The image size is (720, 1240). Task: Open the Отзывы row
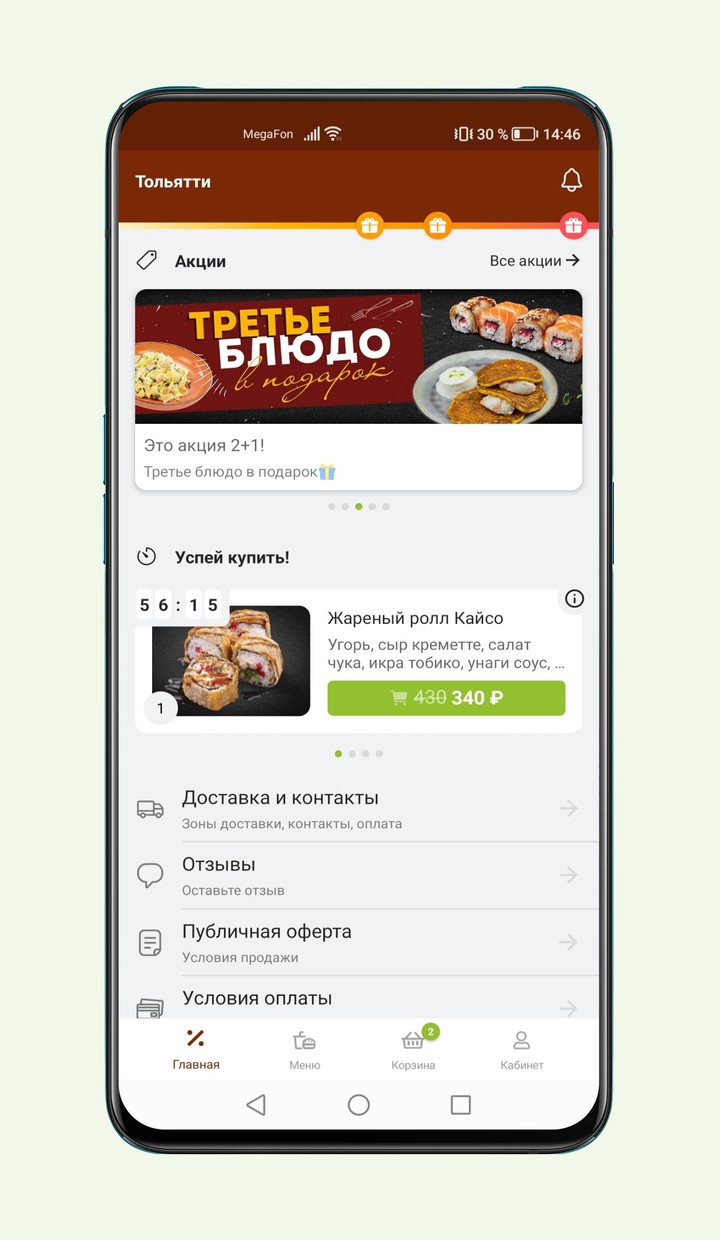[x=358, y=875]
